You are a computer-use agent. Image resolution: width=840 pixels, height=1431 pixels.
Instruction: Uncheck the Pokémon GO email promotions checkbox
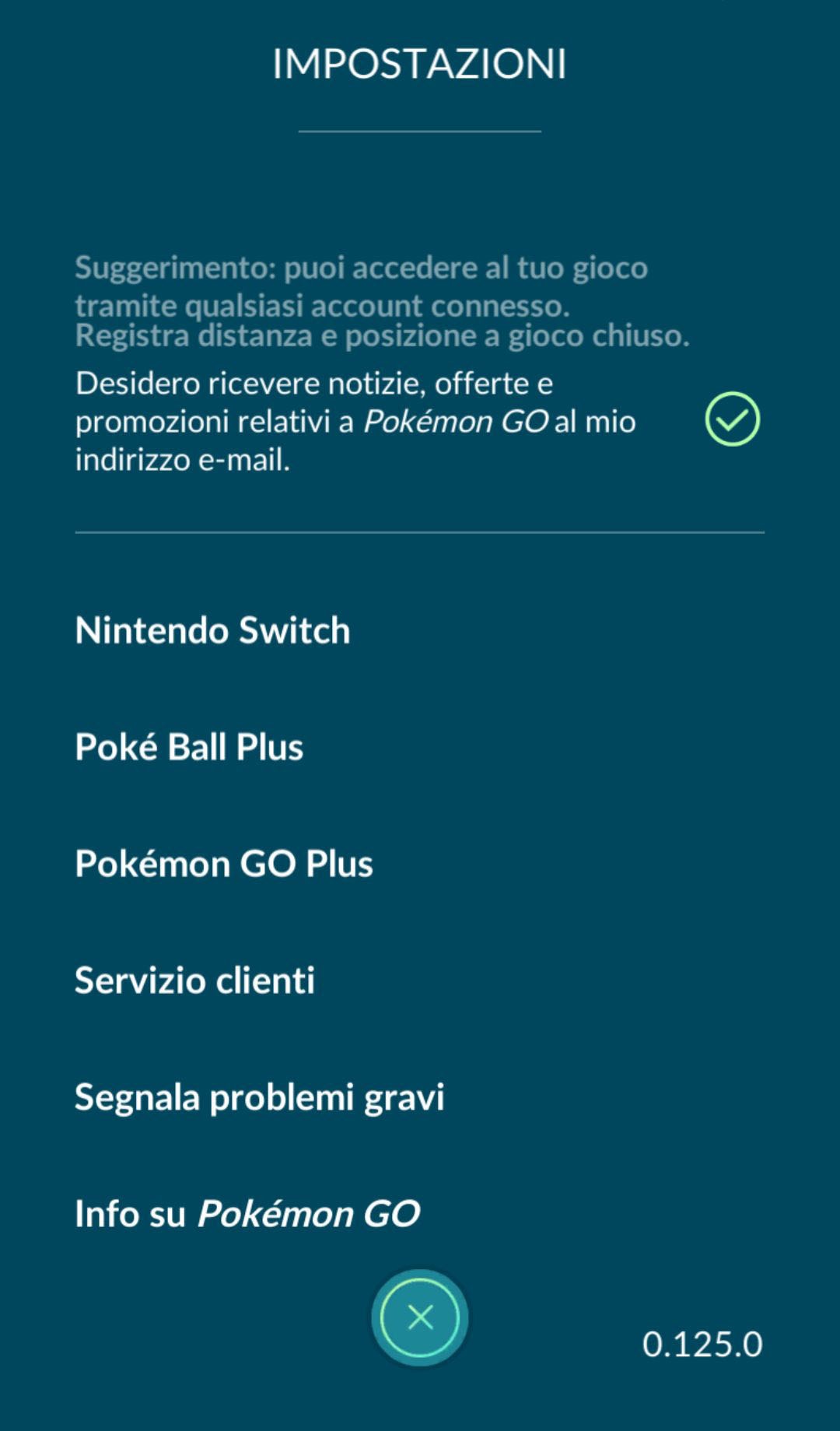pyautogui.click(x=732, y=419)
